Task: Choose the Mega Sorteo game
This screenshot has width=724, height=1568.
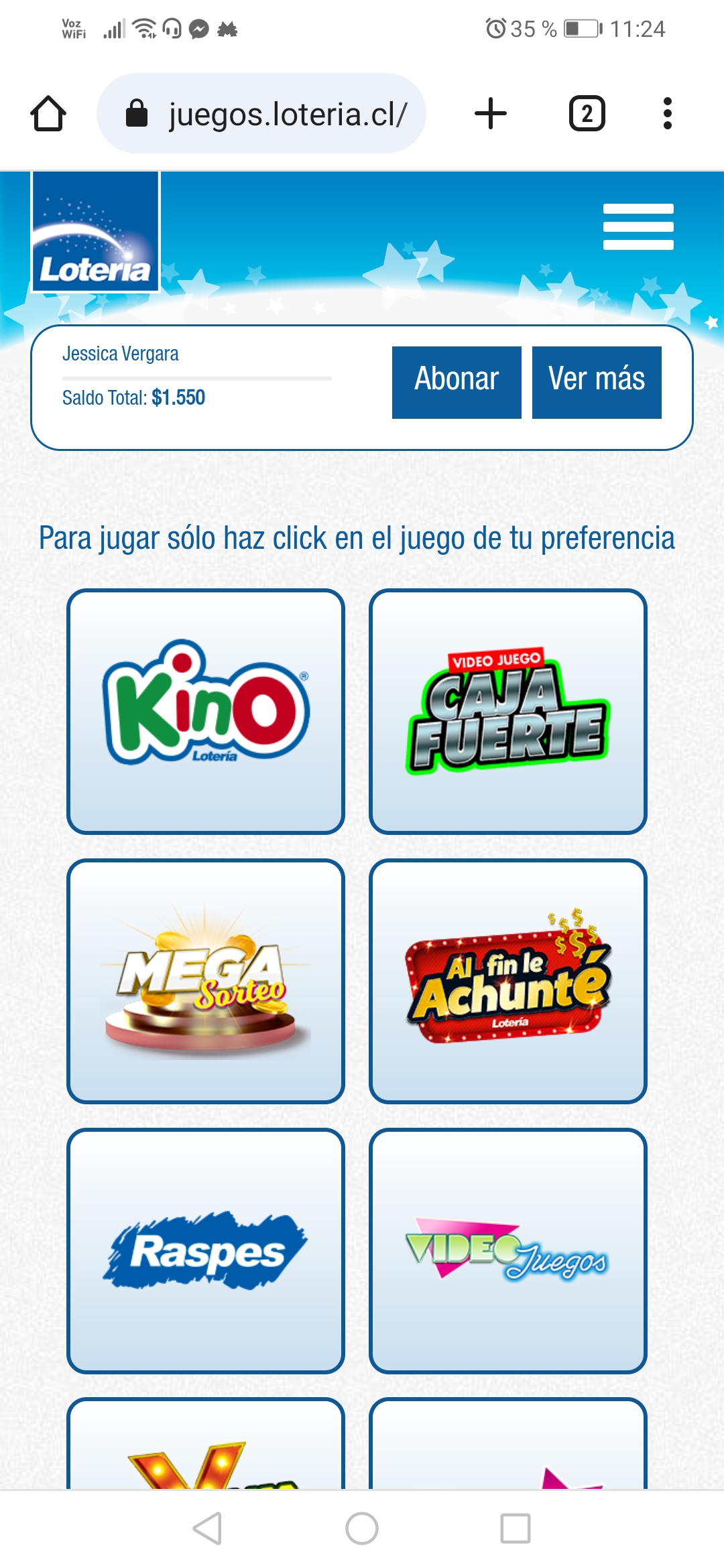Action: click(x=206, y=981)
